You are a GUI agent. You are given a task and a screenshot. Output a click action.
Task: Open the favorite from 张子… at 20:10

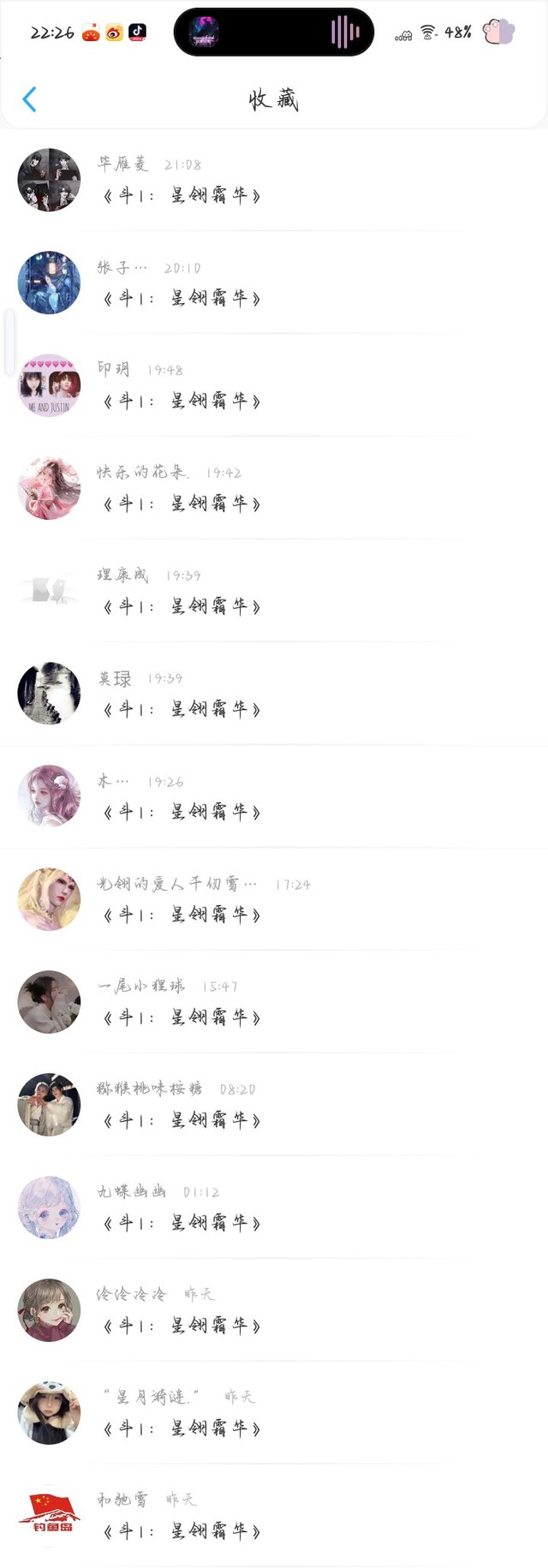pos(274,283)
